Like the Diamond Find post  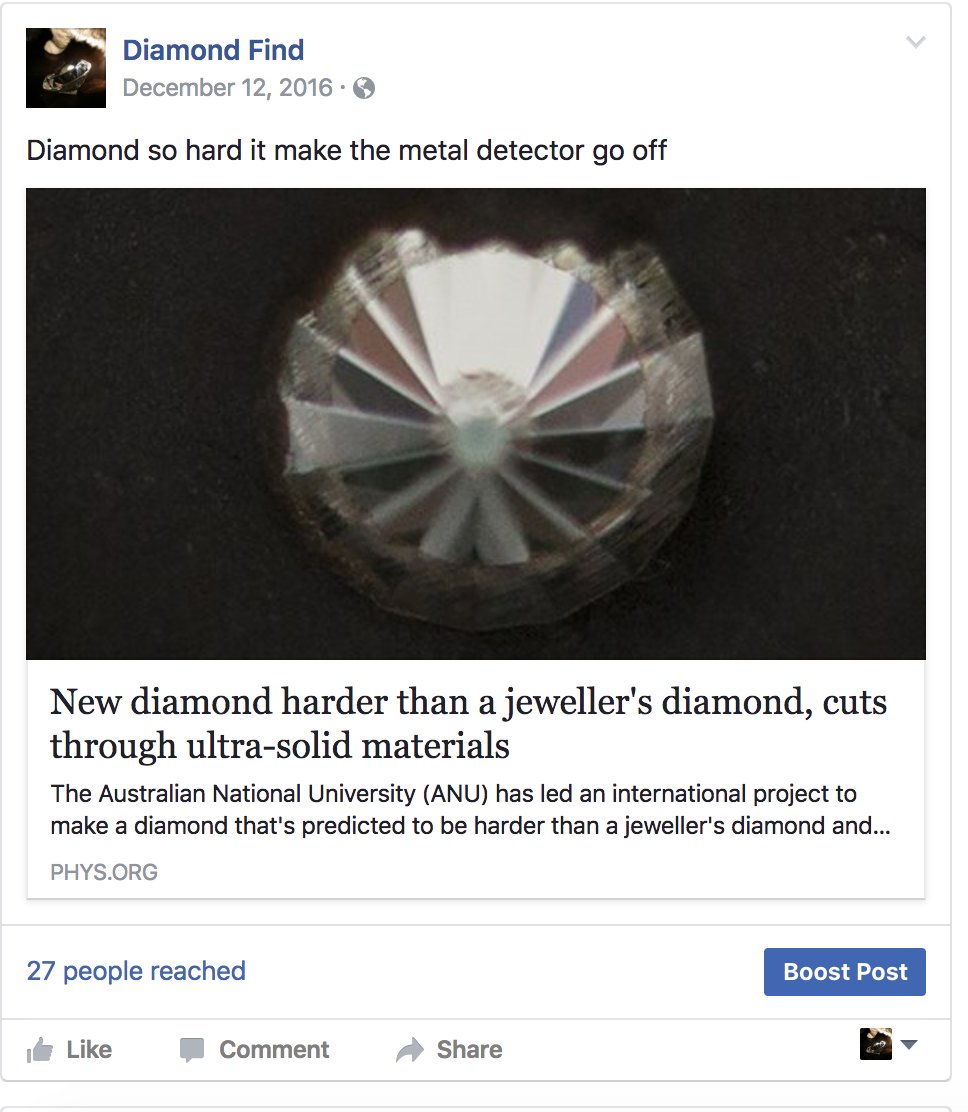click(x=69, y=1049)
